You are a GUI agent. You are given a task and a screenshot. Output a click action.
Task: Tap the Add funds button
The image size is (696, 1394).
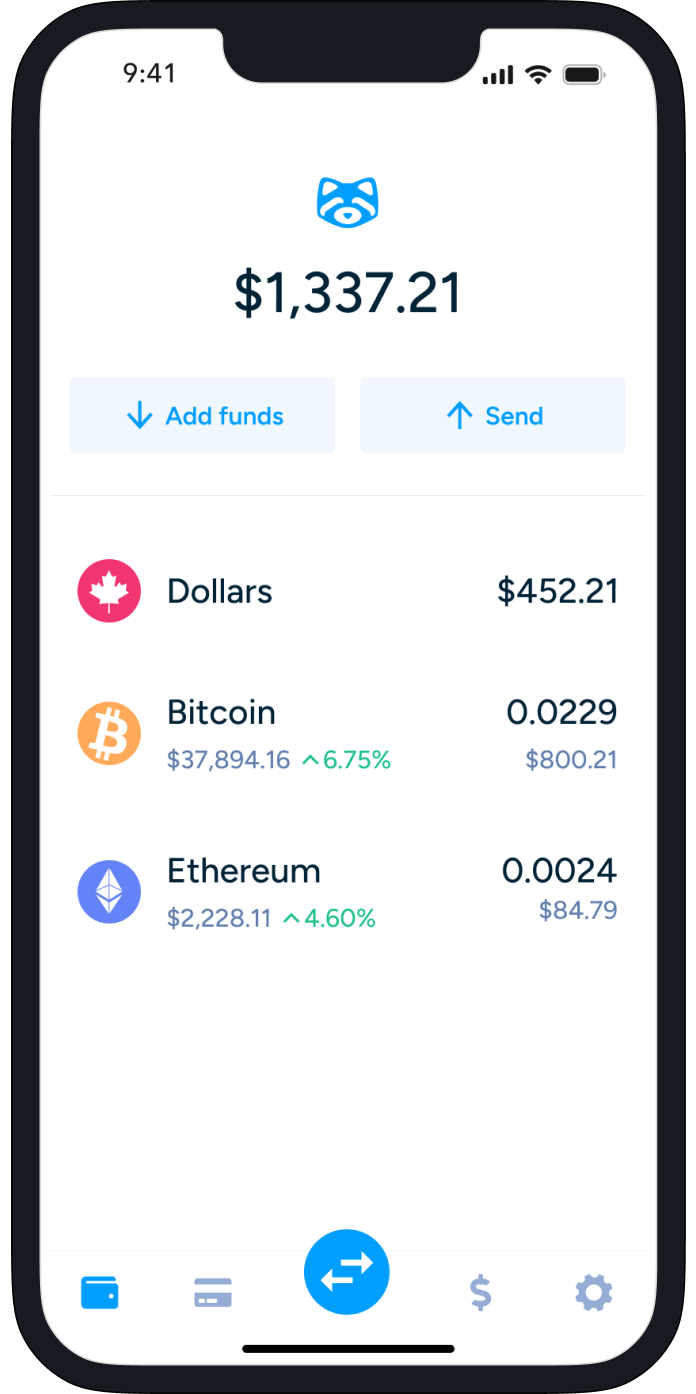[202, 416]
